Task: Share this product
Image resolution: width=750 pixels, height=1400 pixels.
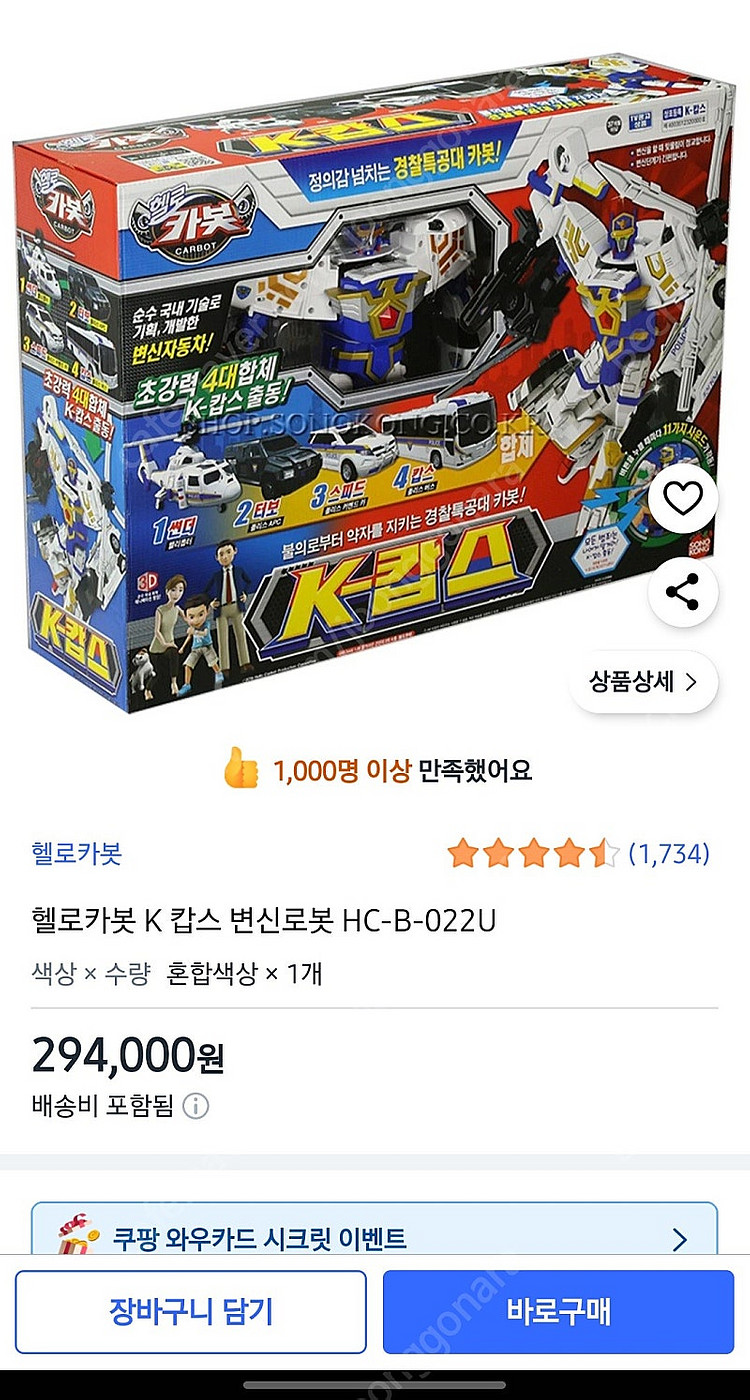Action: pyautogui.click(x=683, y=592)
